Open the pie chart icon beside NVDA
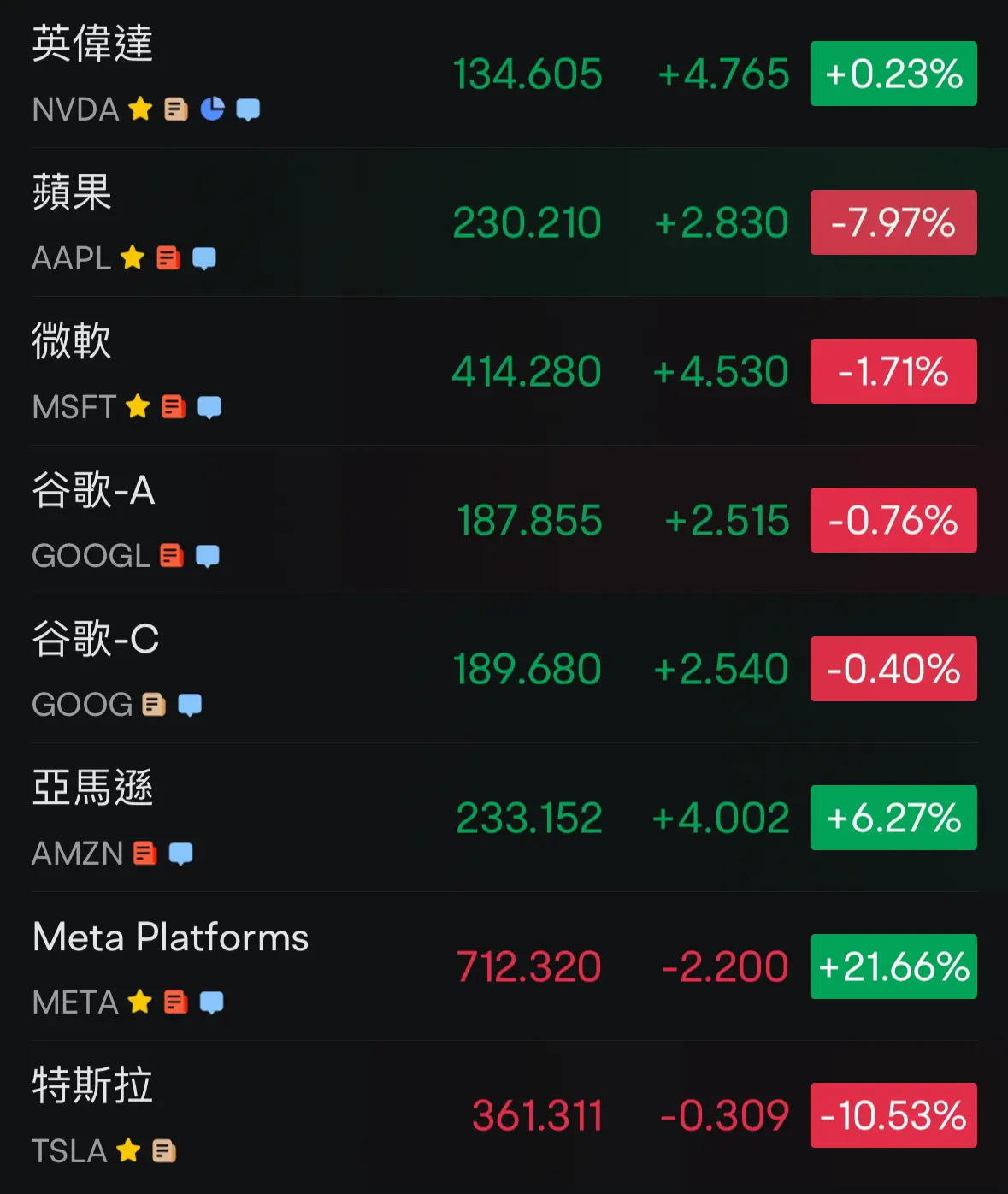The height and width of the screenshot is (1194, 1008). (x=213, y=109)
